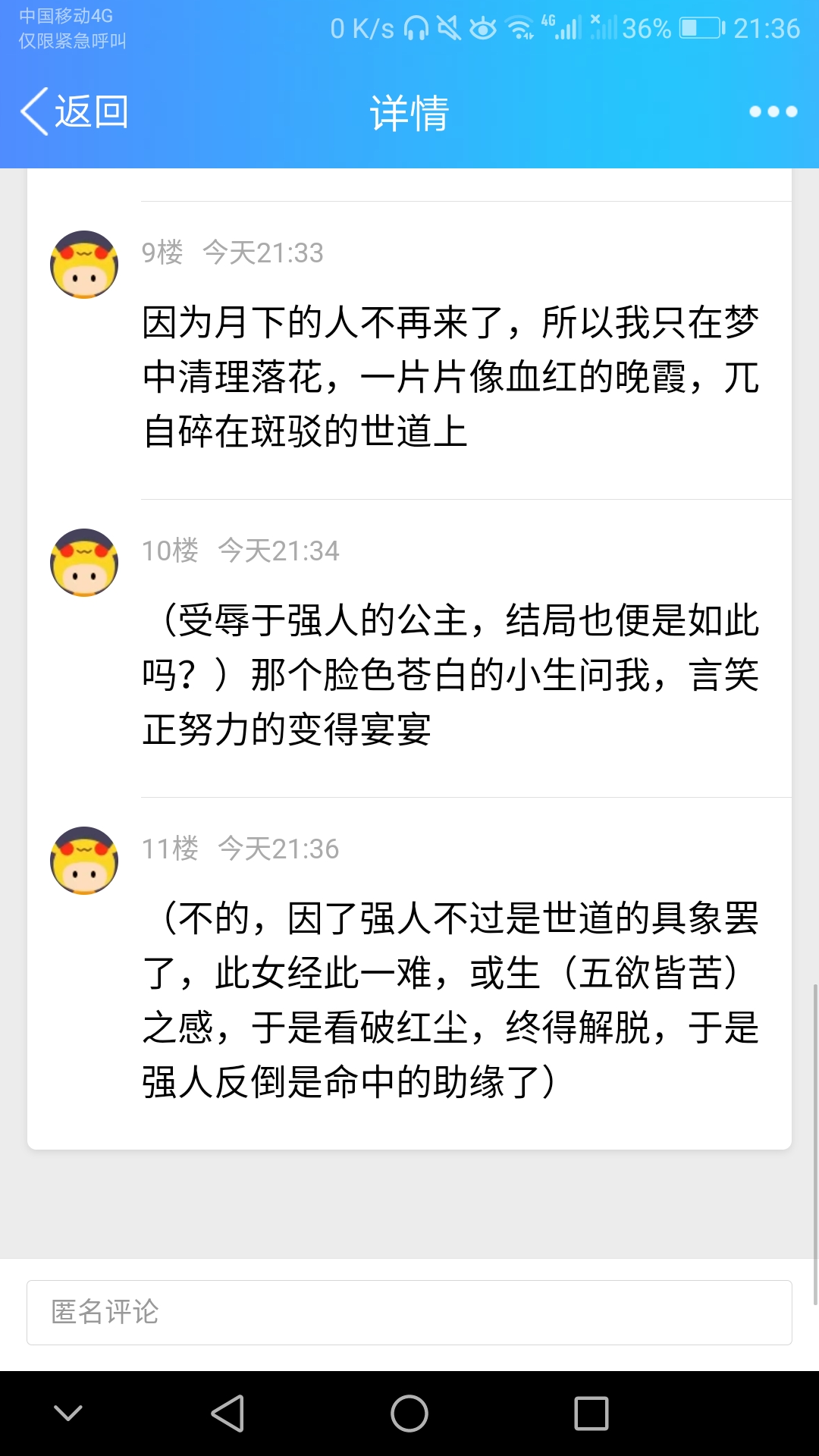Go to the system home screen
The width and height of the screenshot is (819, 1456).
click(x=409, y=1414)
